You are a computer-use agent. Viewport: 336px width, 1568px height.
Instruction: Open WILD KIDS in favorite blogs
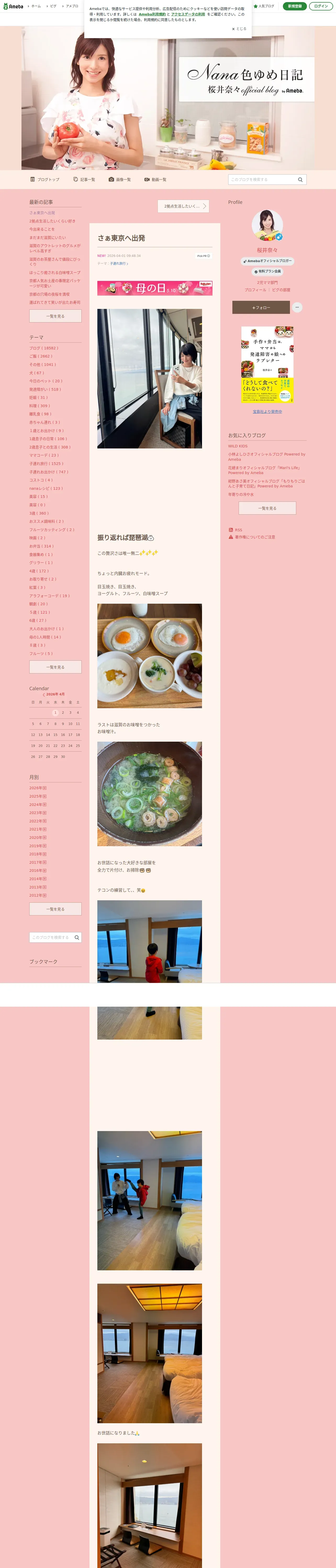point(238,446)
